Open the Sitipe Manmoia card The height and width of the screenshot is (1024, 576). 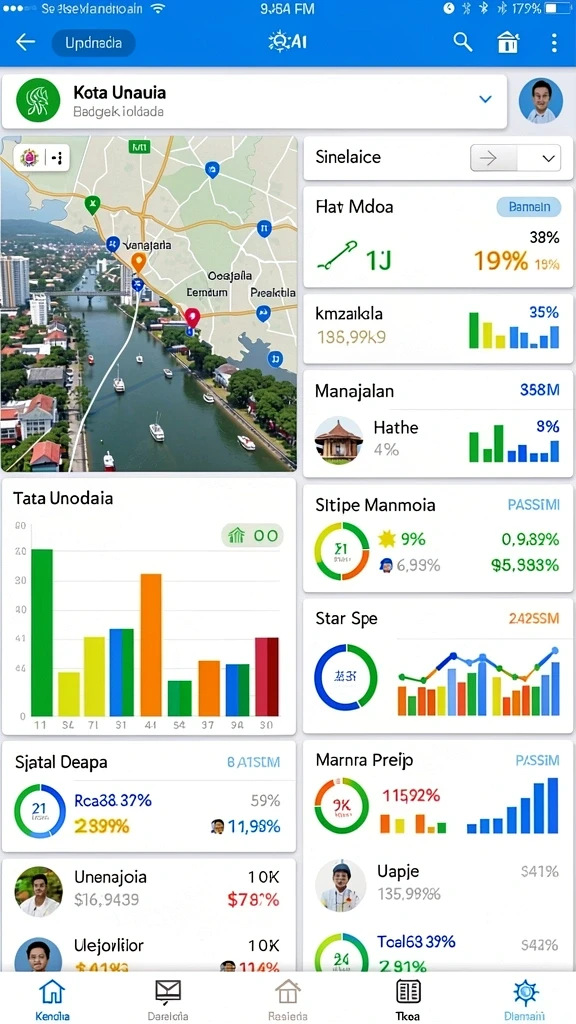[438, 538]
